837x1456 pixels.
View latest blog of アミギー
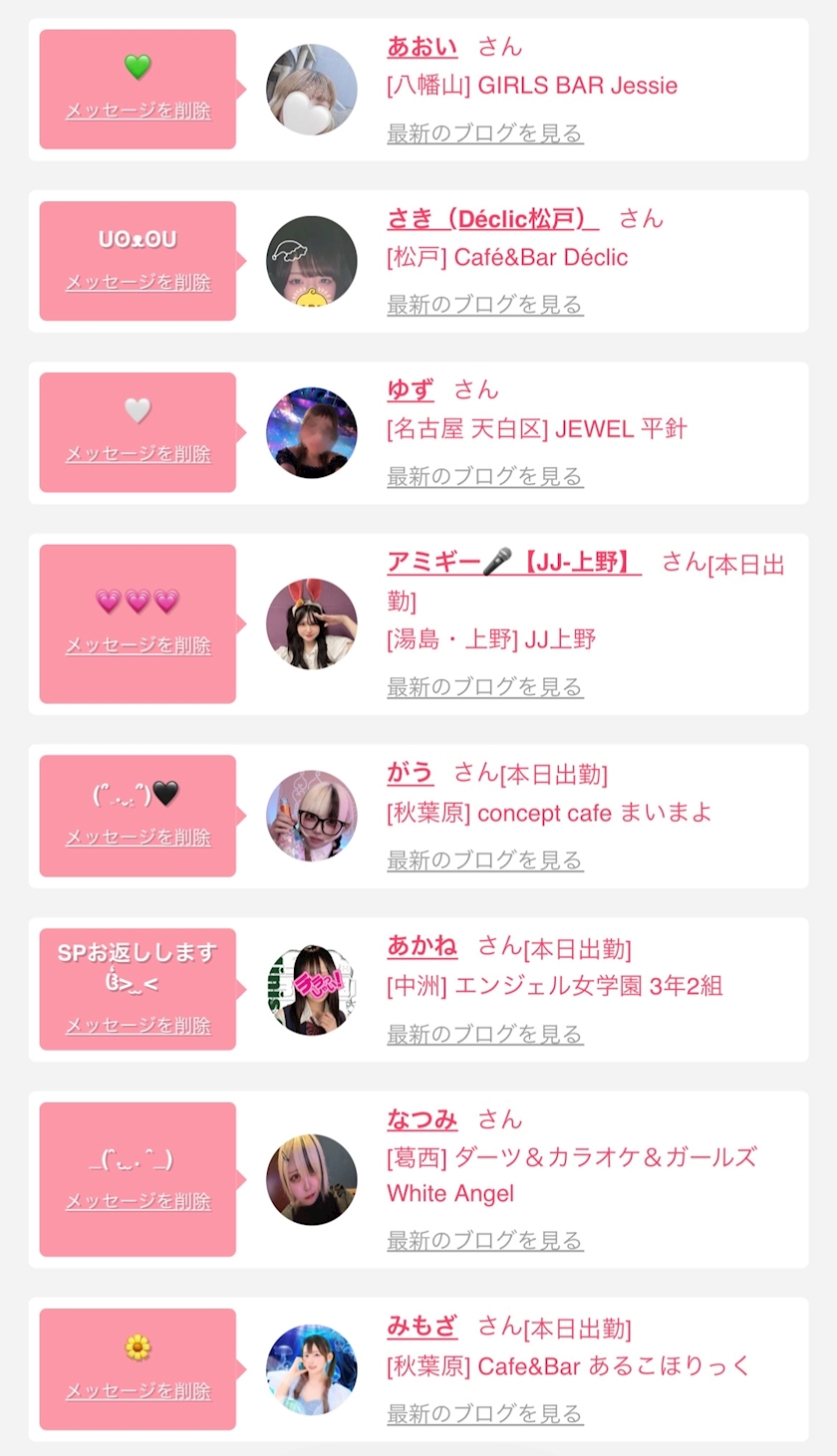[x=485, y=686]
